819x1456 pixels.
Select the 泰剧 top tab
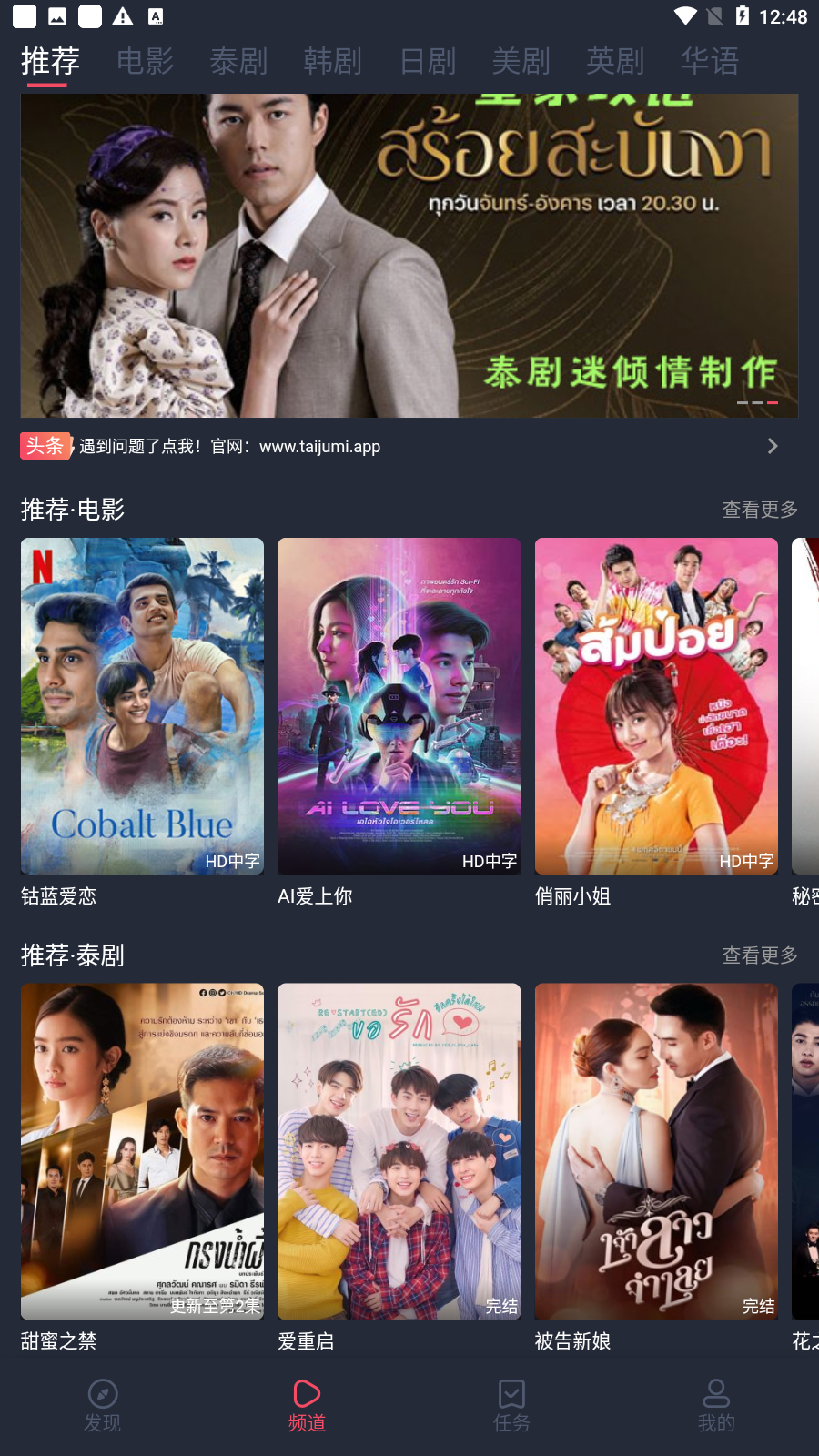tap(238, 61)
